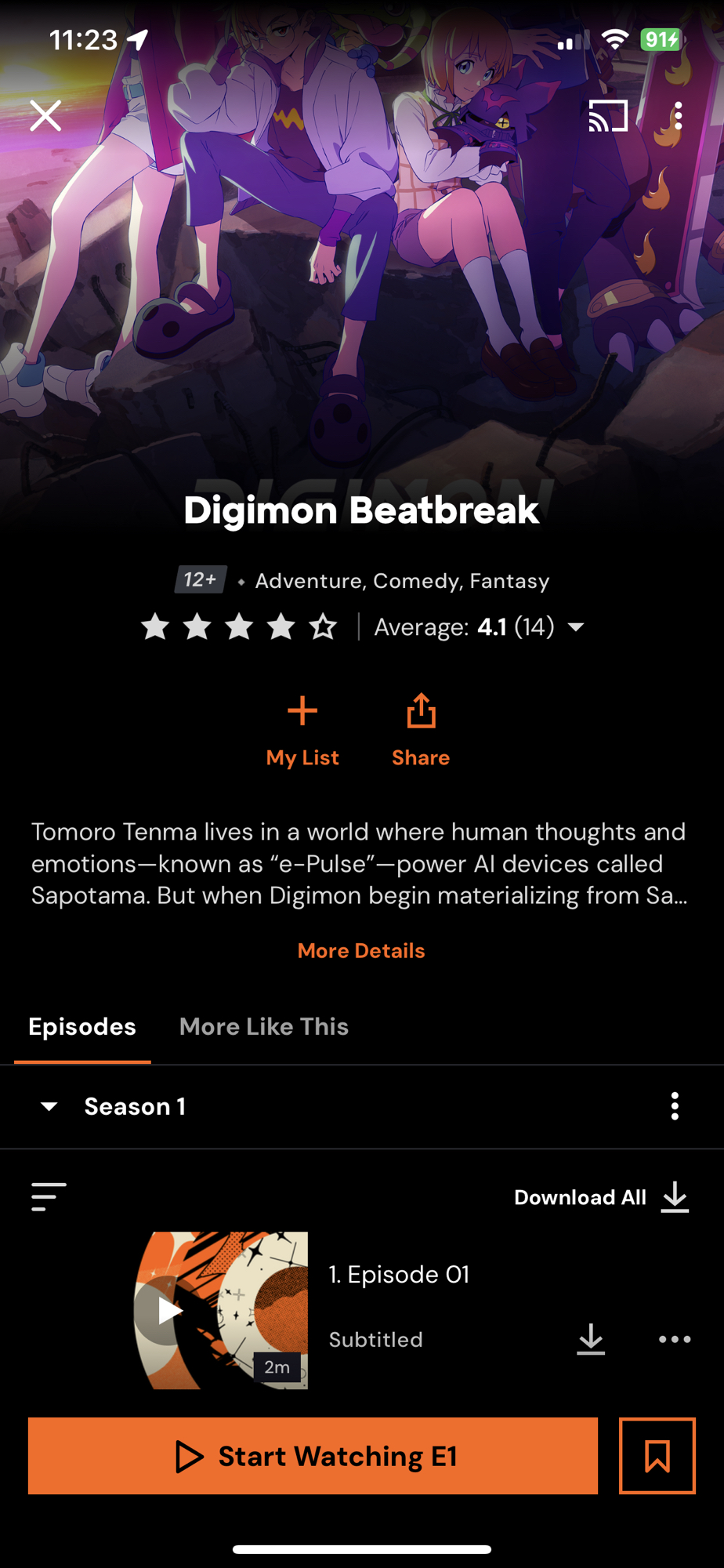Open more options for Episode 01

tap(675, 1339)
